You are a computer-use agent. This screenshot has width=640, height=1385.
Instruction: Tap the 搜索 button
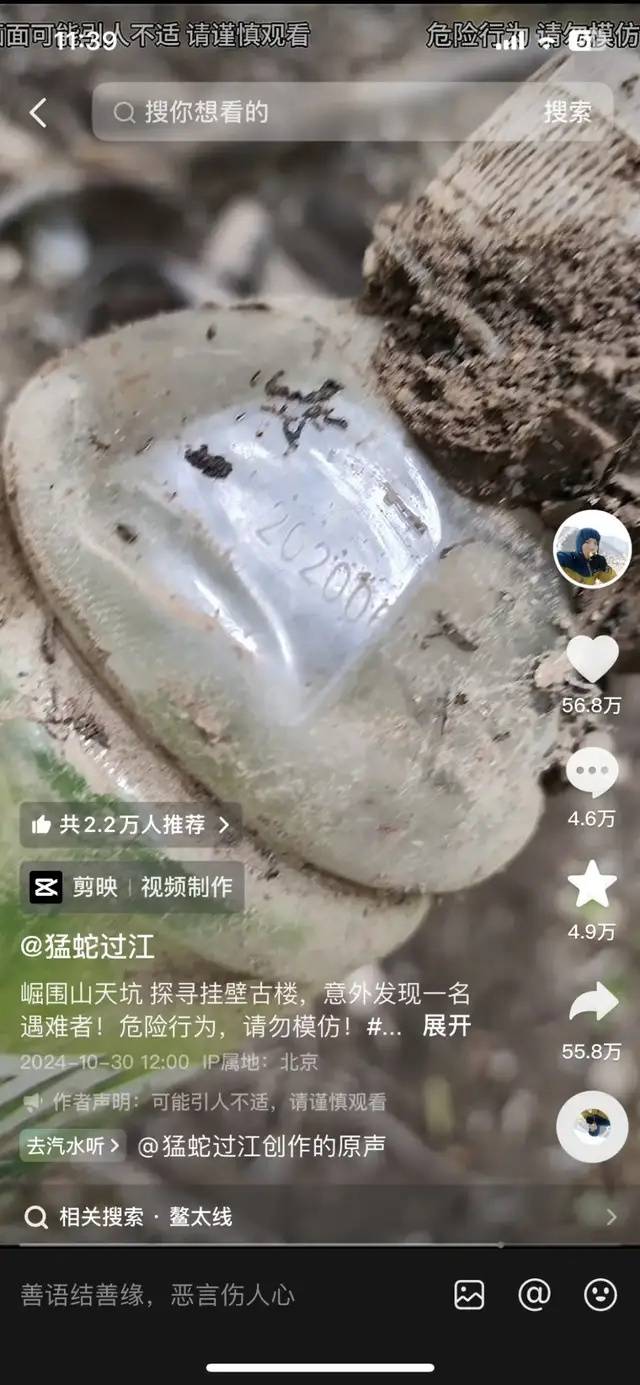tap(567, 112)
